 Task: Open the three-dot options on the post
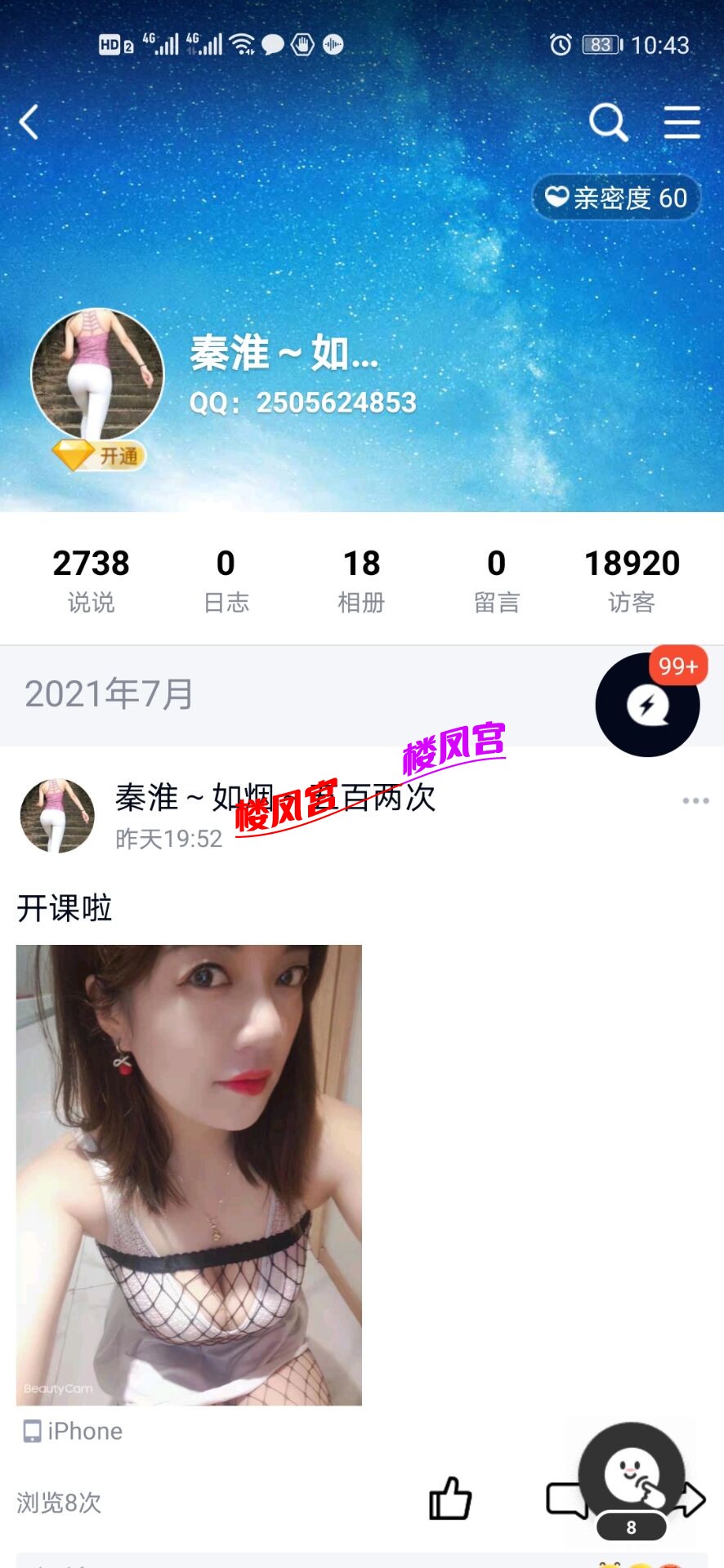(x=695, y=801)
